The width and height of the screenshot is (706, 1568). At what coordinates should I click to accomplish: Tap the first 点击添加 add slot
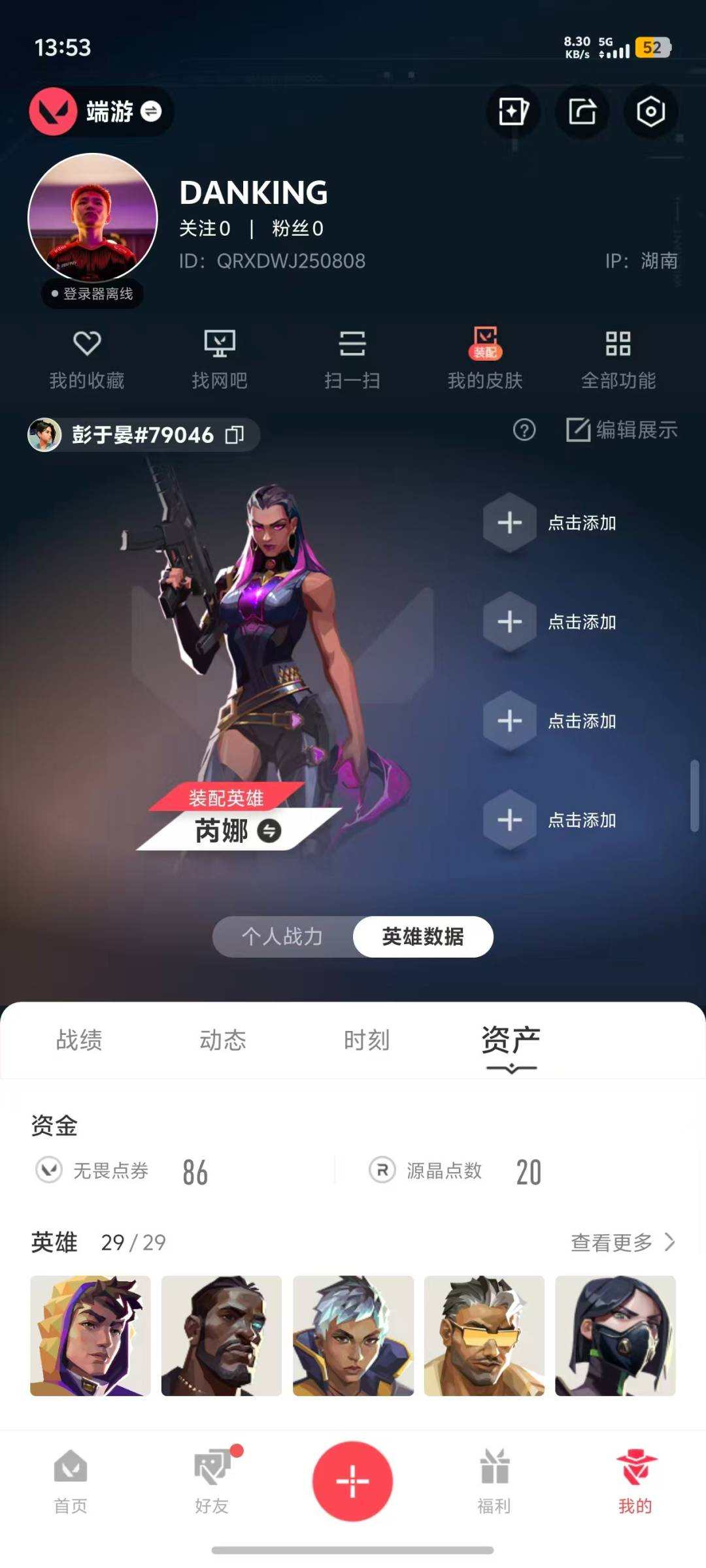coord(509,523)
